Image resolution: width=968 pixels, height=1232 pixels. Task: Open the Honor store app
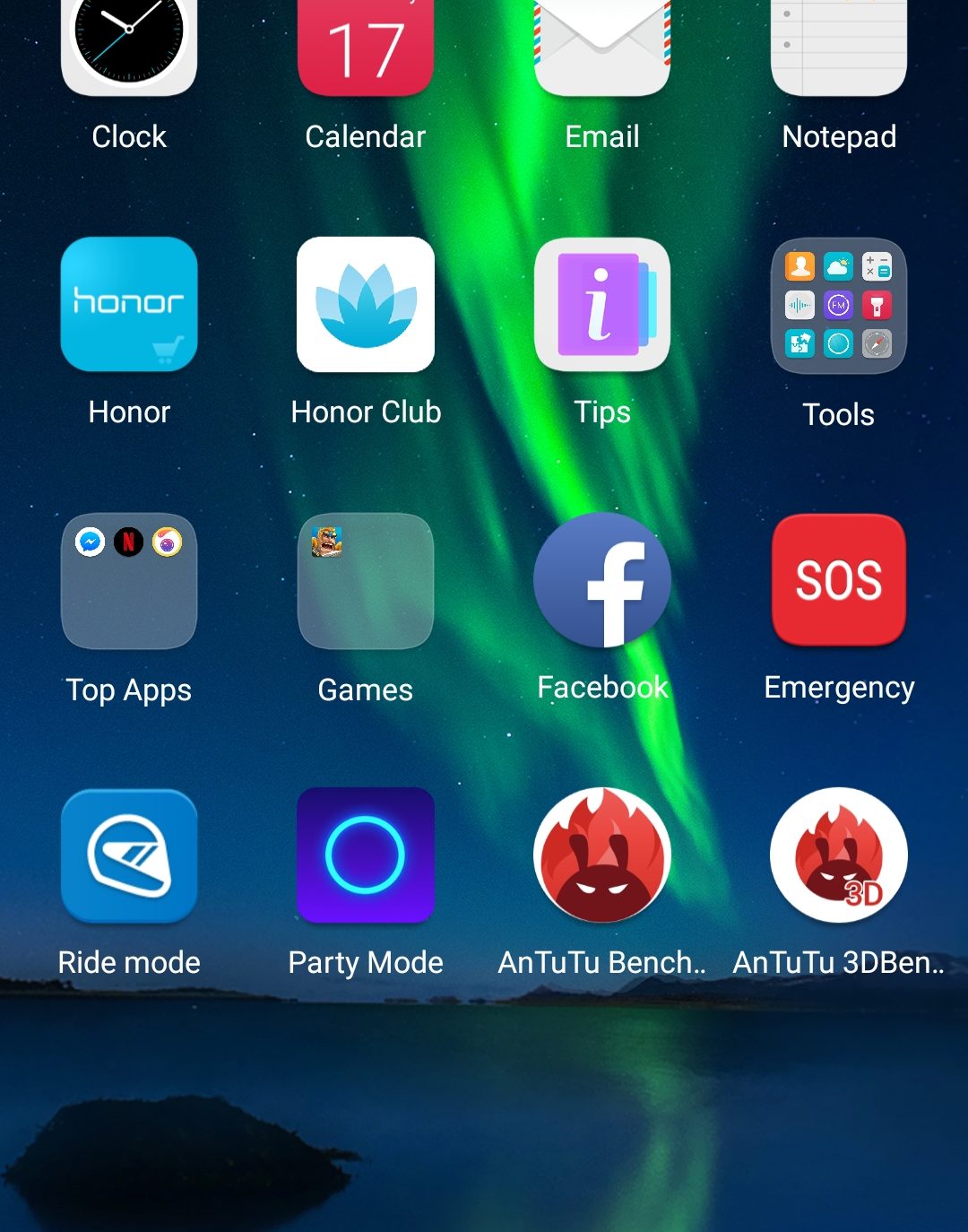point(129,304)
